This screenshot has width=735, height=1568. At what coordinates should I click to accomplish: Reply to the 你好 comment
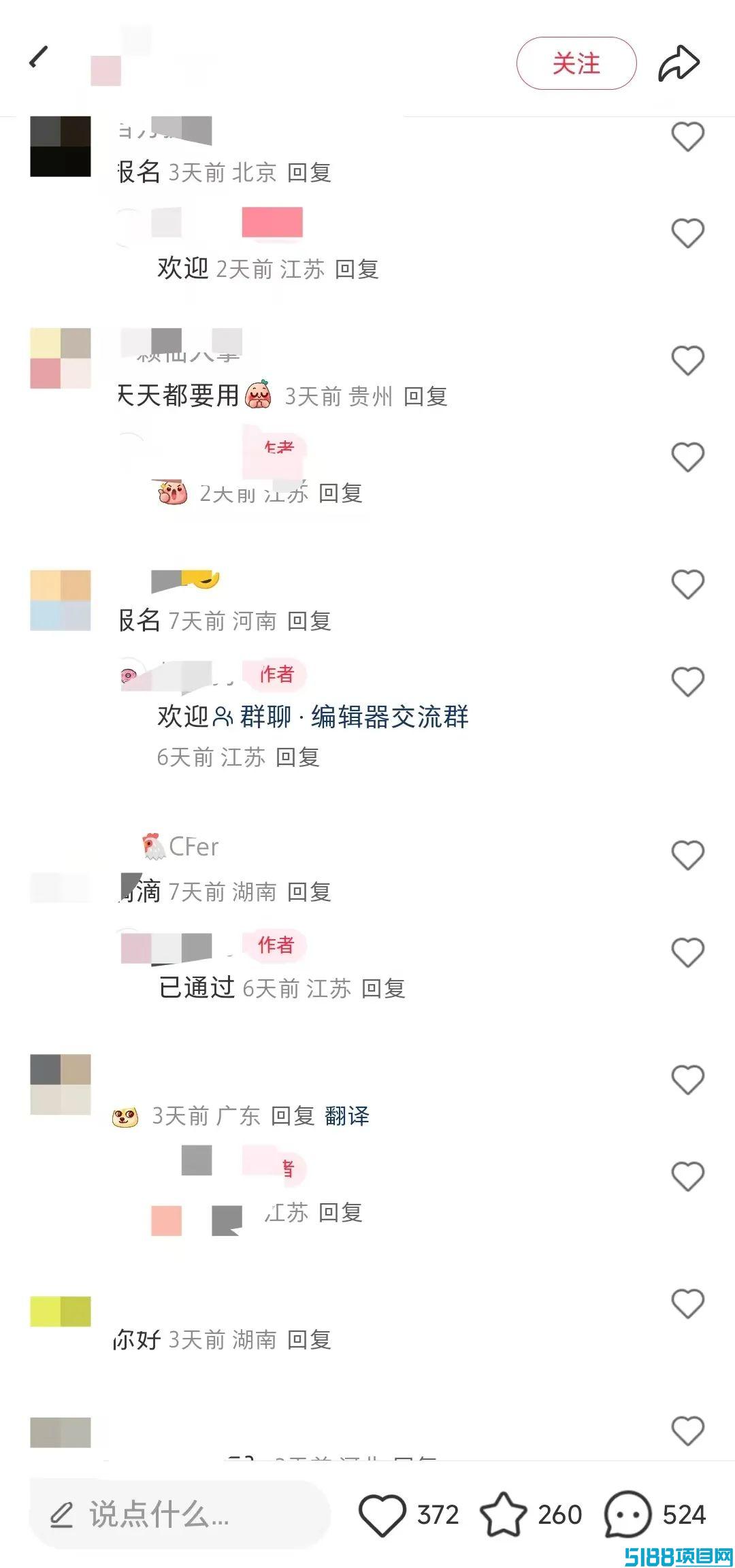(309, 1340)
